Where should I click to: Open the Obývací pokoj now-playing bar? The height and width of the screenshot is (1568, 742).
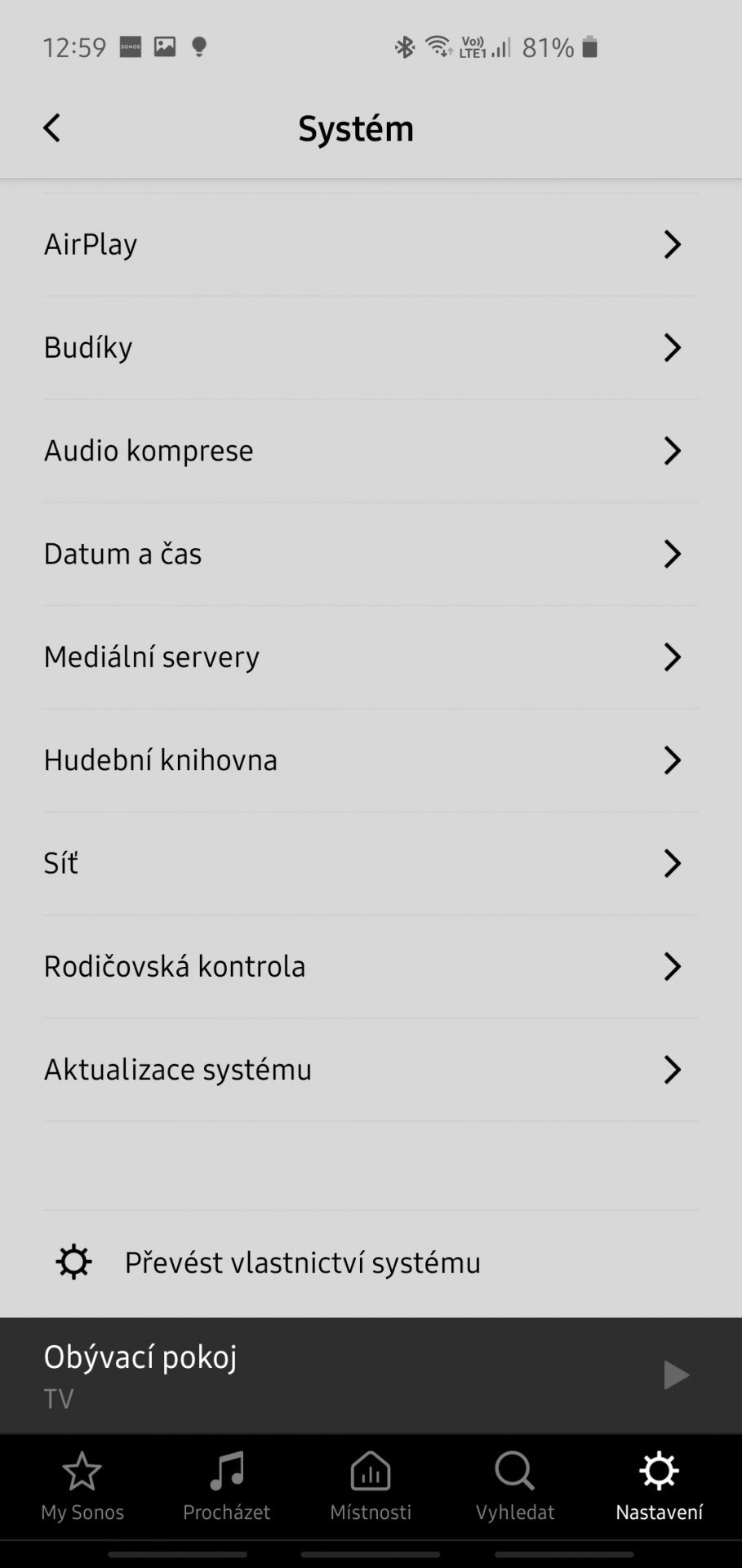(x=286, y=1375)
